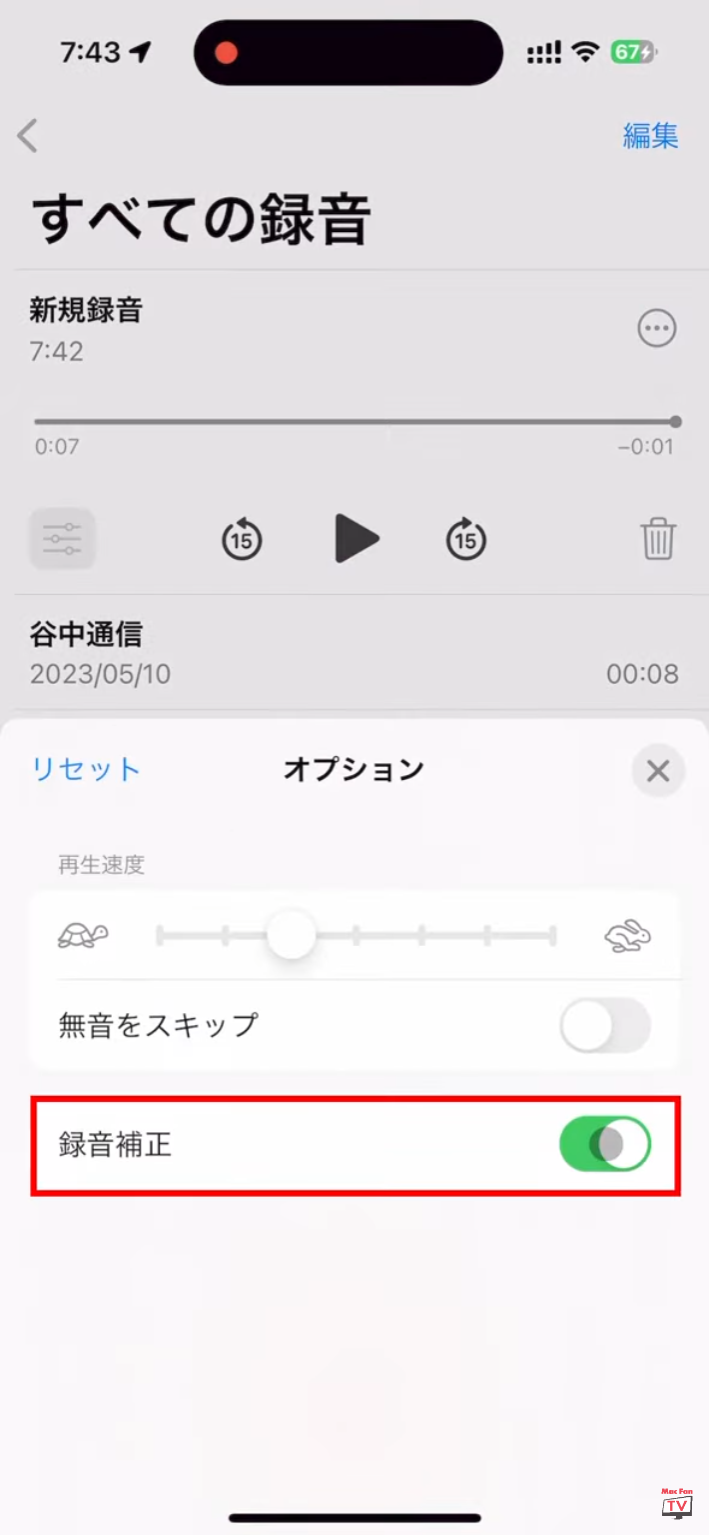
Task: Toggle the 録音補正 switch off
Action: [605, 1144]
